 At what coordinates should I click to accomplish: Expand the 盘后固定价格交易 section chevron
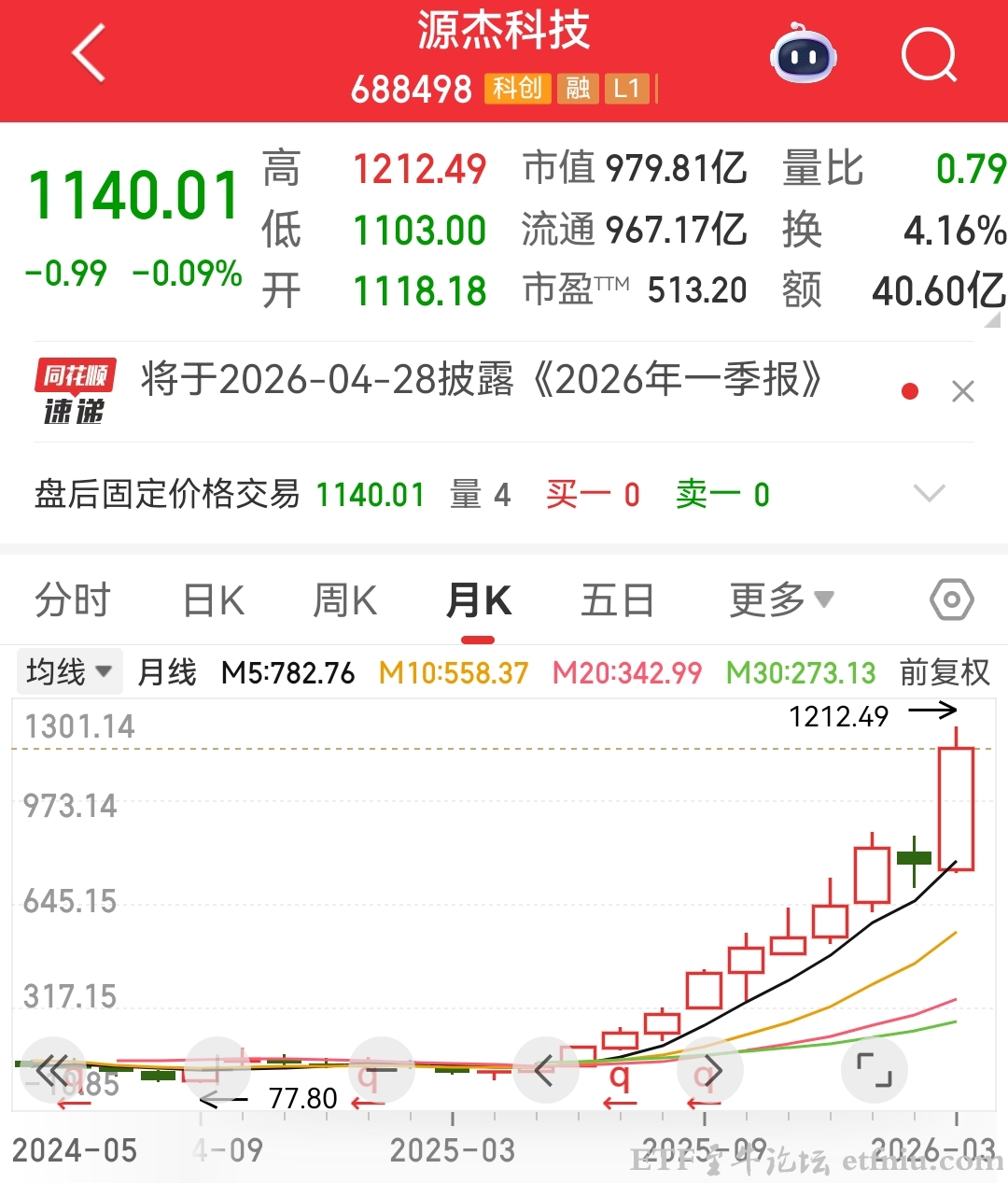click(928, 493)
